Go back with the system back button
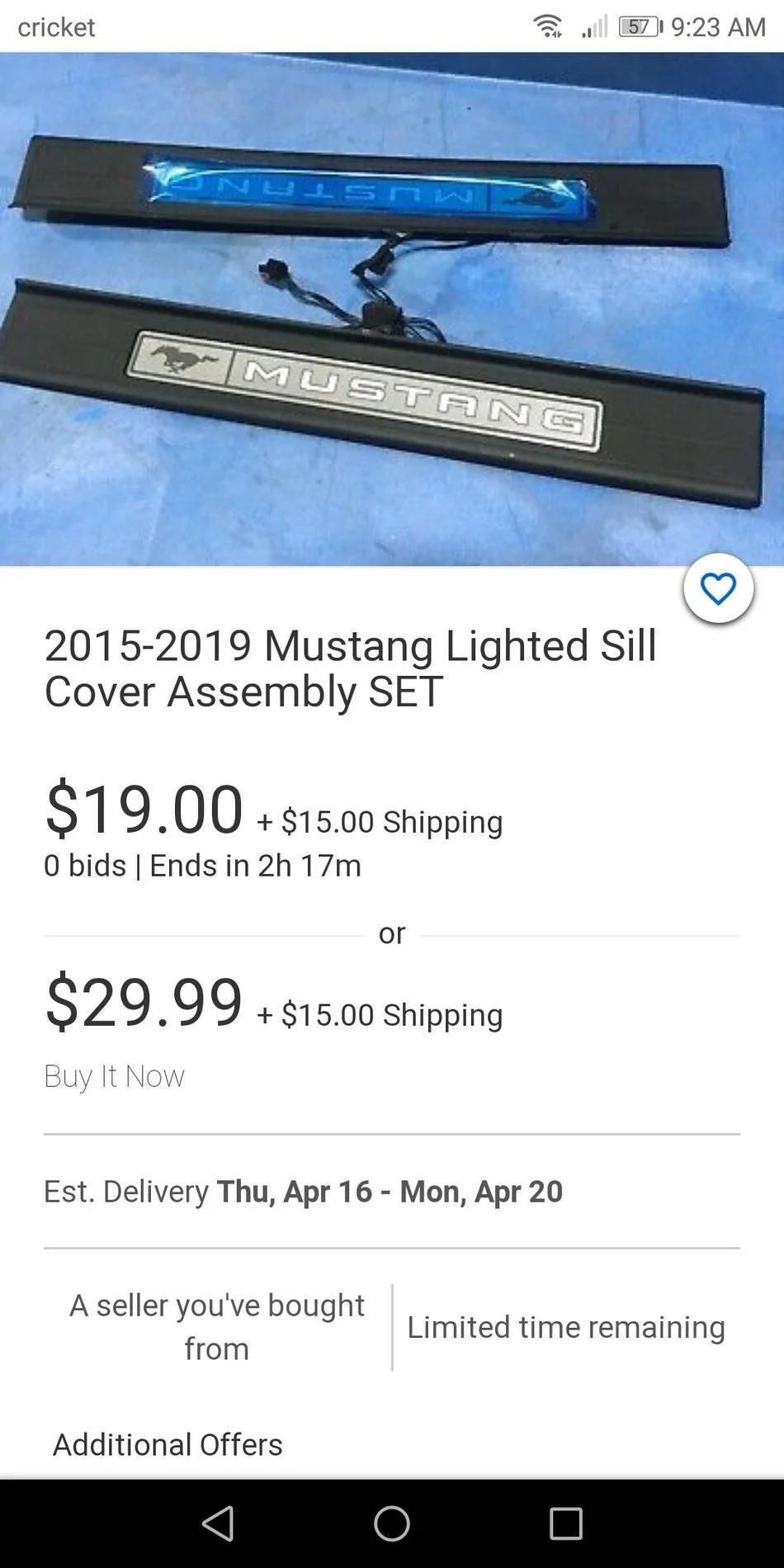 tap(219, 1523)
